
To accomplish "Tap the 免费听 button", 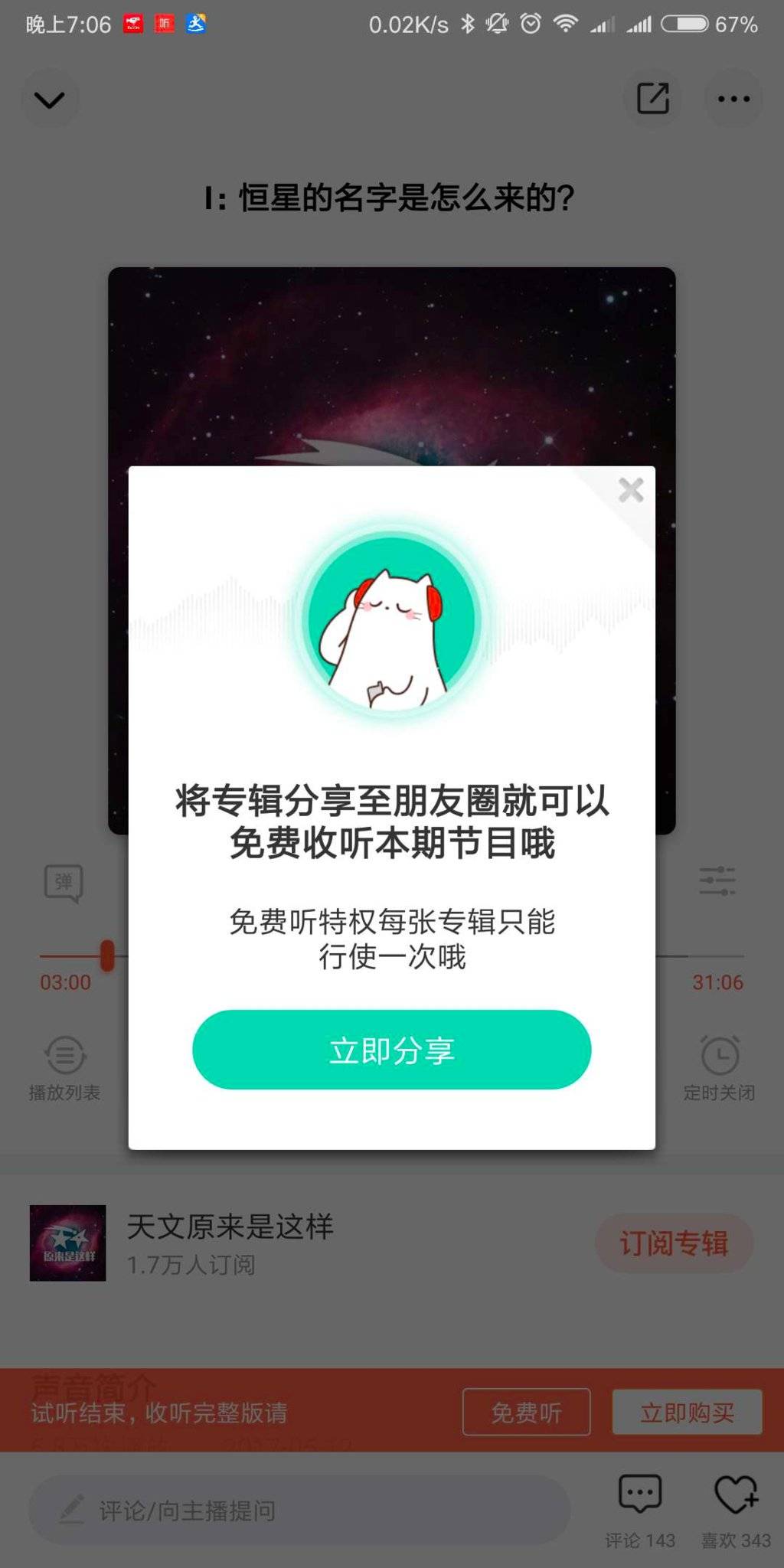I will pyautogui.click(x=526, y=1413).
